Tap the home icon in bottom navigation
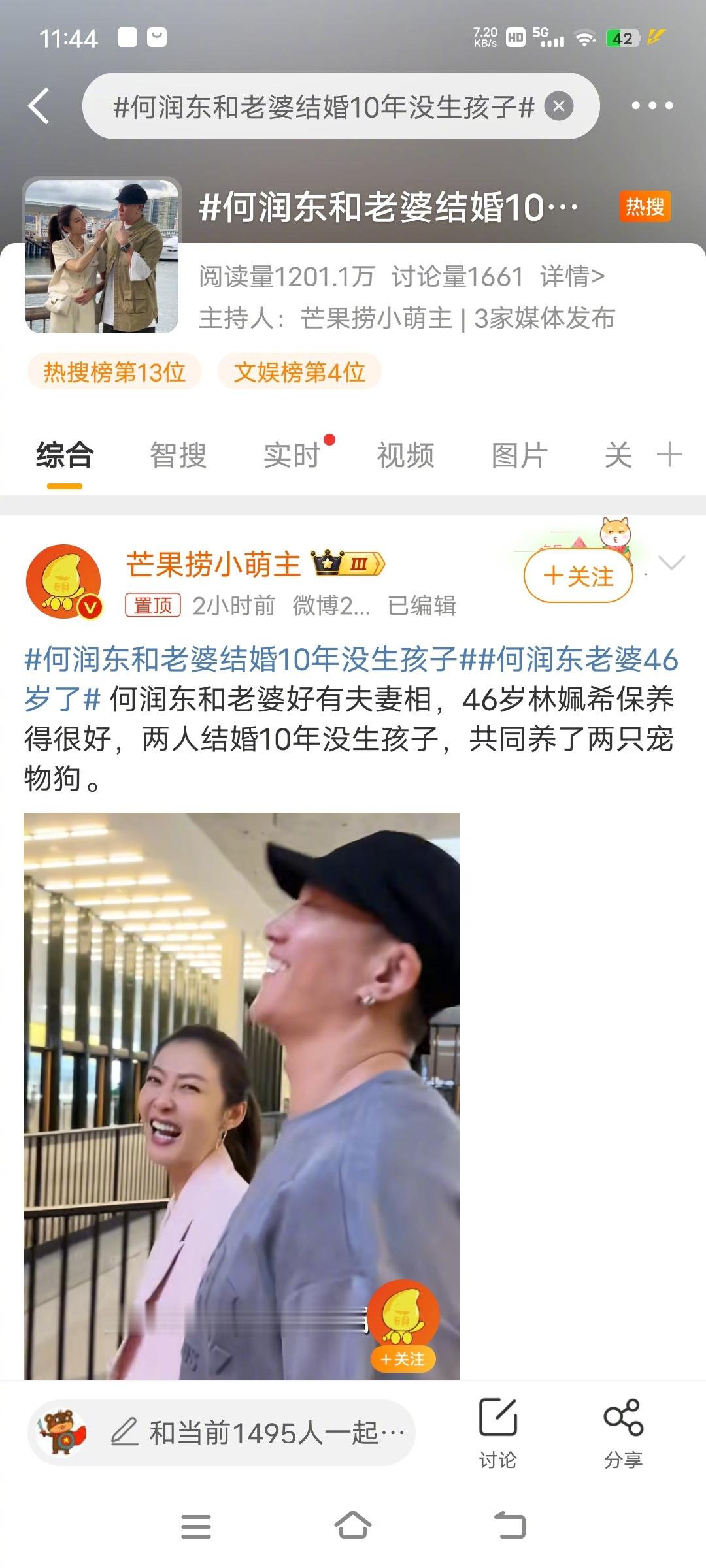 (x=353, y=1525)
